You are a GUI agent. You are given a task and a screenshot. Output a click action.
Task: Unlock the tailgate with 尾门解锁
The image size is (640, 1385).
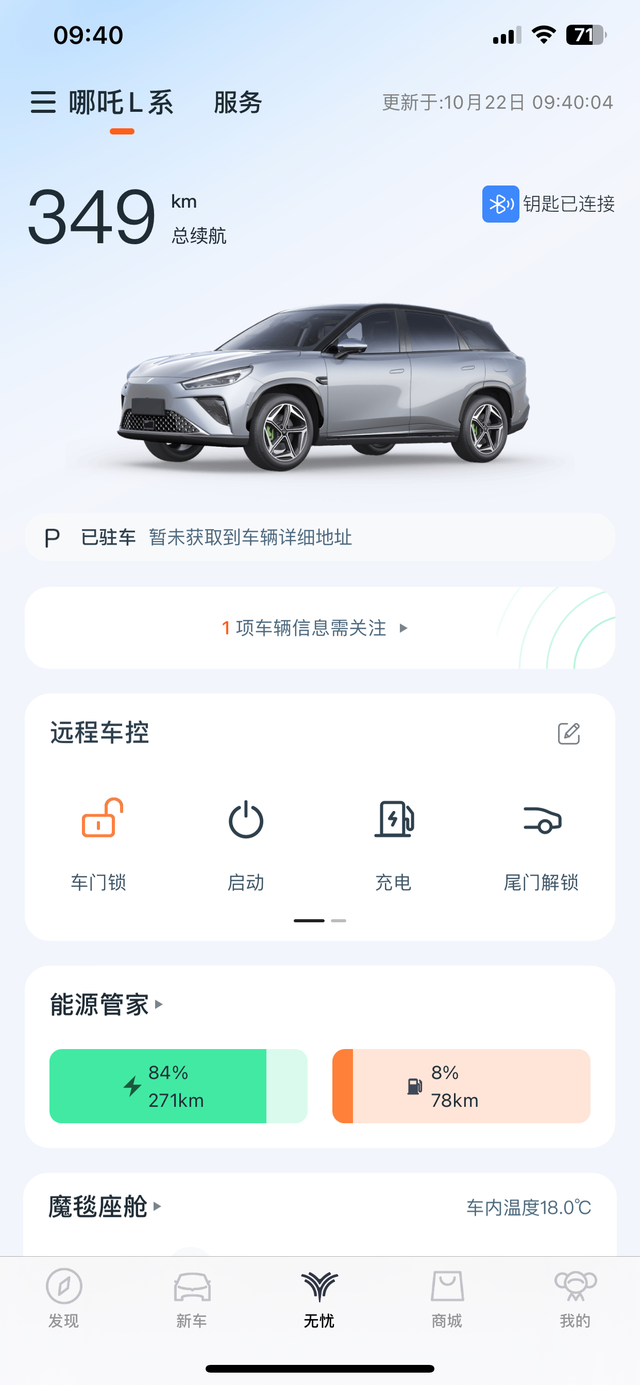(541, 843)
